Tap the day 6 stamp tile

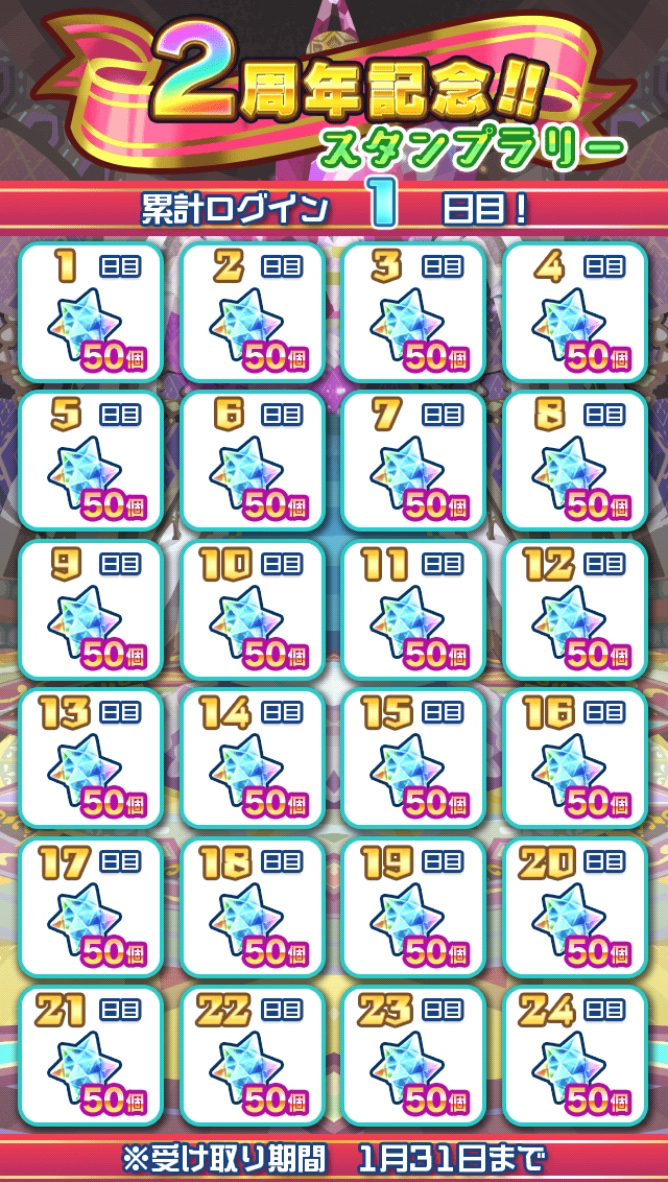pos(252,460)
